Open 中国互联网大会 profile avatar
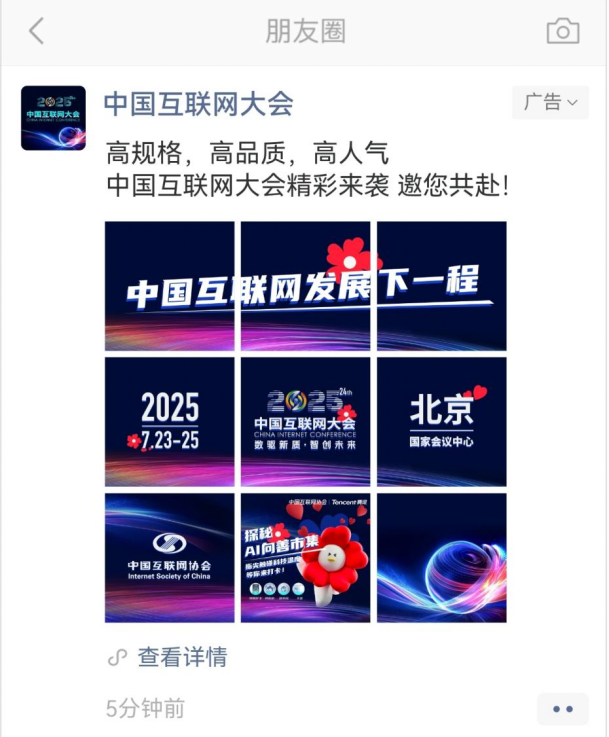The image size is (609, 737). pos(53,118)
